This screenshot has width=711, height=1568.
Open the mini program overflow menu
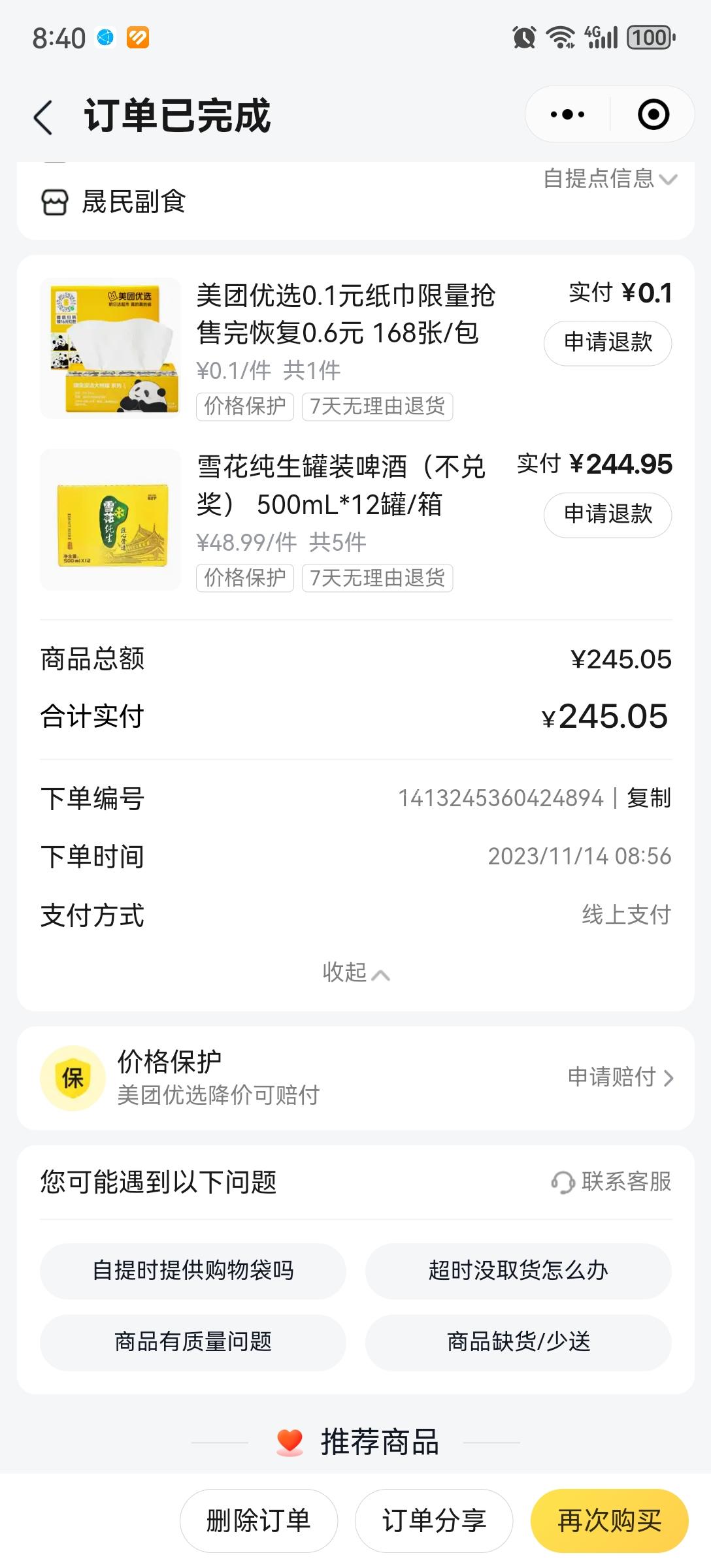[567, 115]
